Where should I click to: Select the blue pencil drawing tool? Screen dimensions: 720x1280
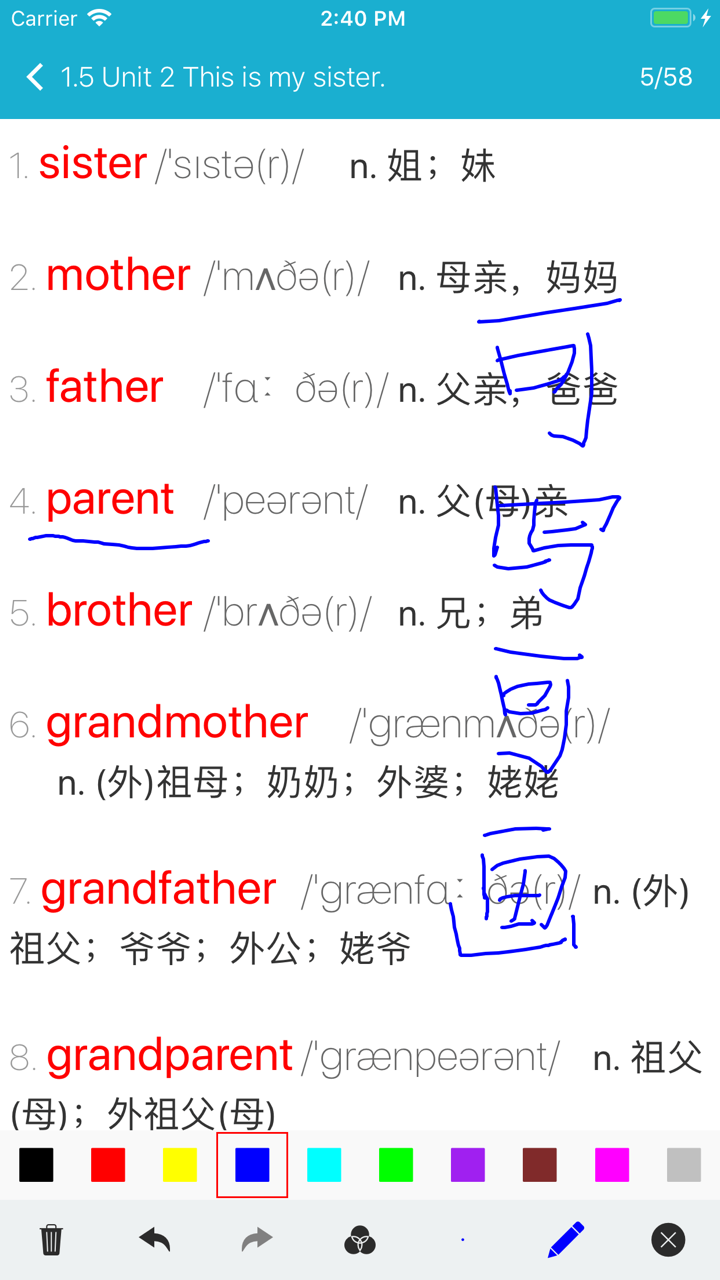click(564, 1239)
